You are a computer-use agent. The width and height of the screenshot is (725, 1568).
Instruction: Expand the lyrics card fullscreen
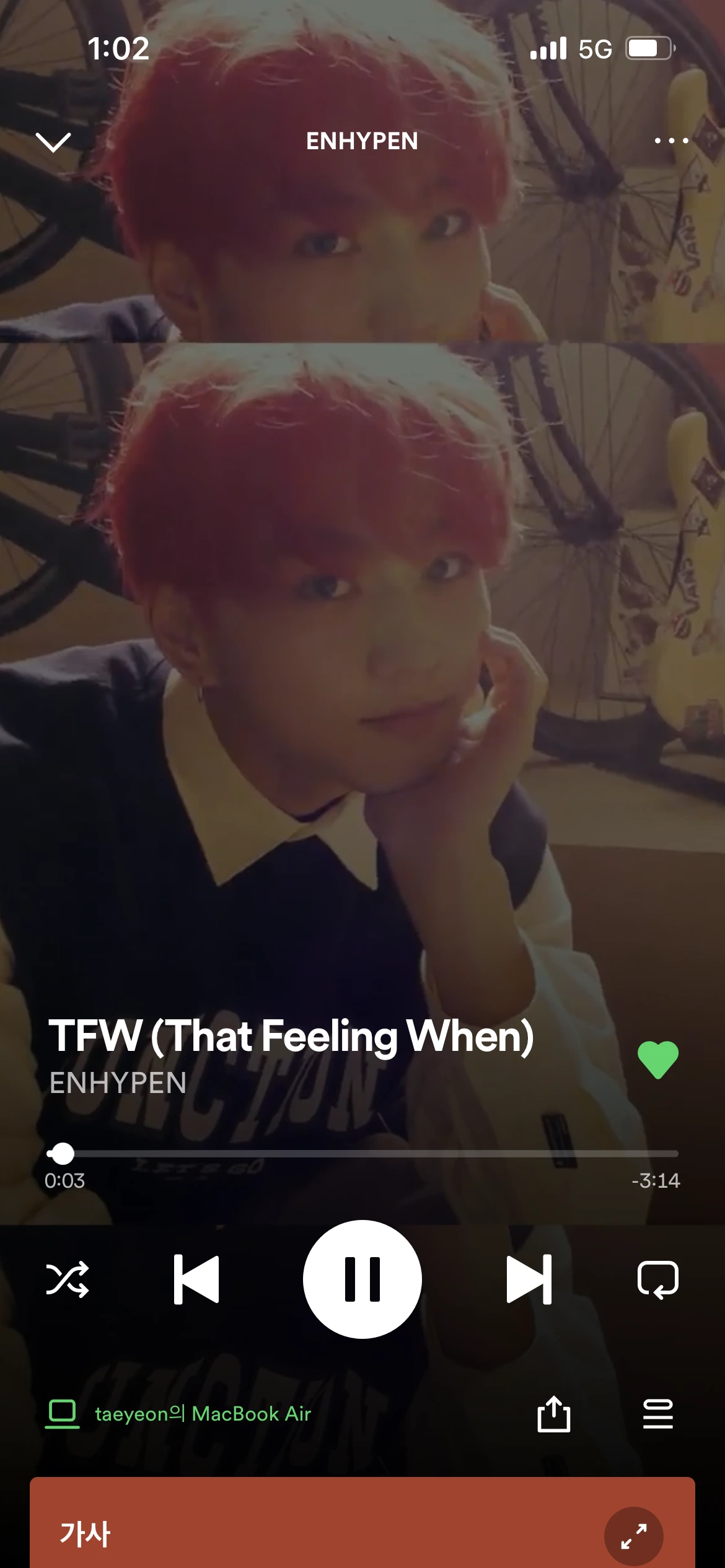coord(633,1536)
